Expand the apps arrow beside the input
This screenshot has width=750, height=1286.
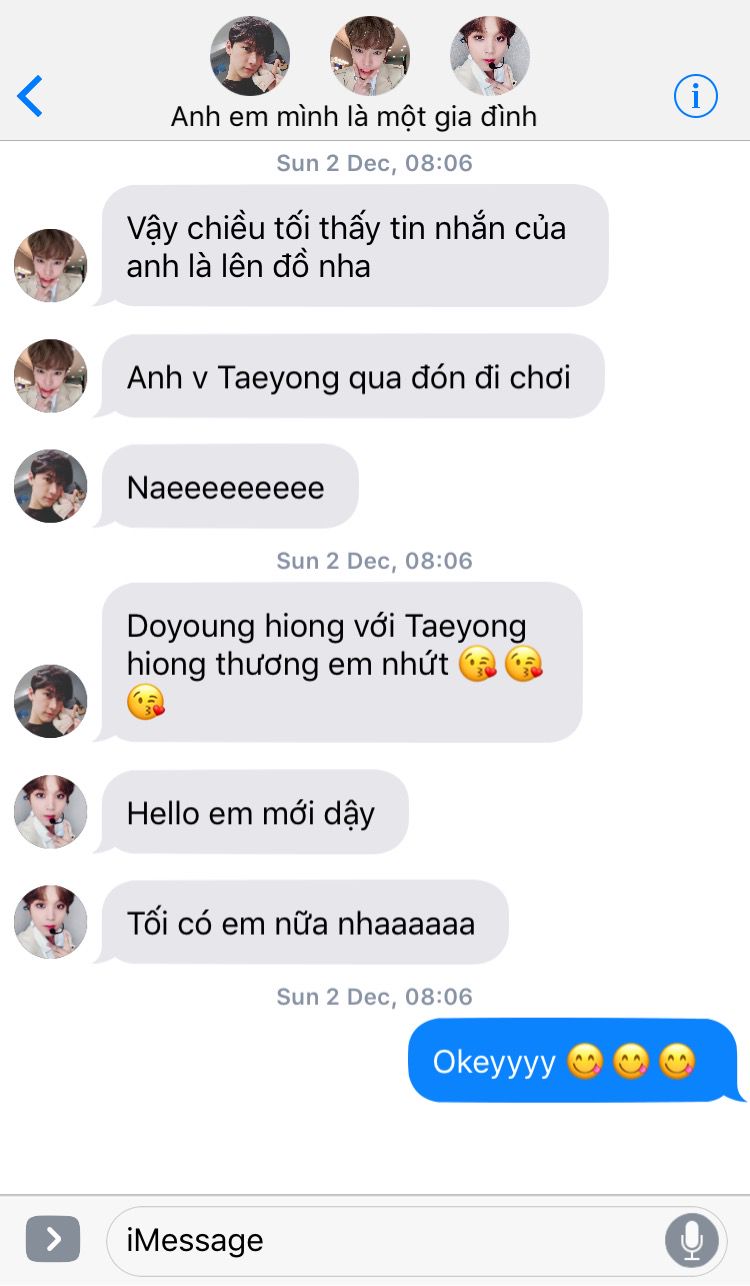(53, 1241)
